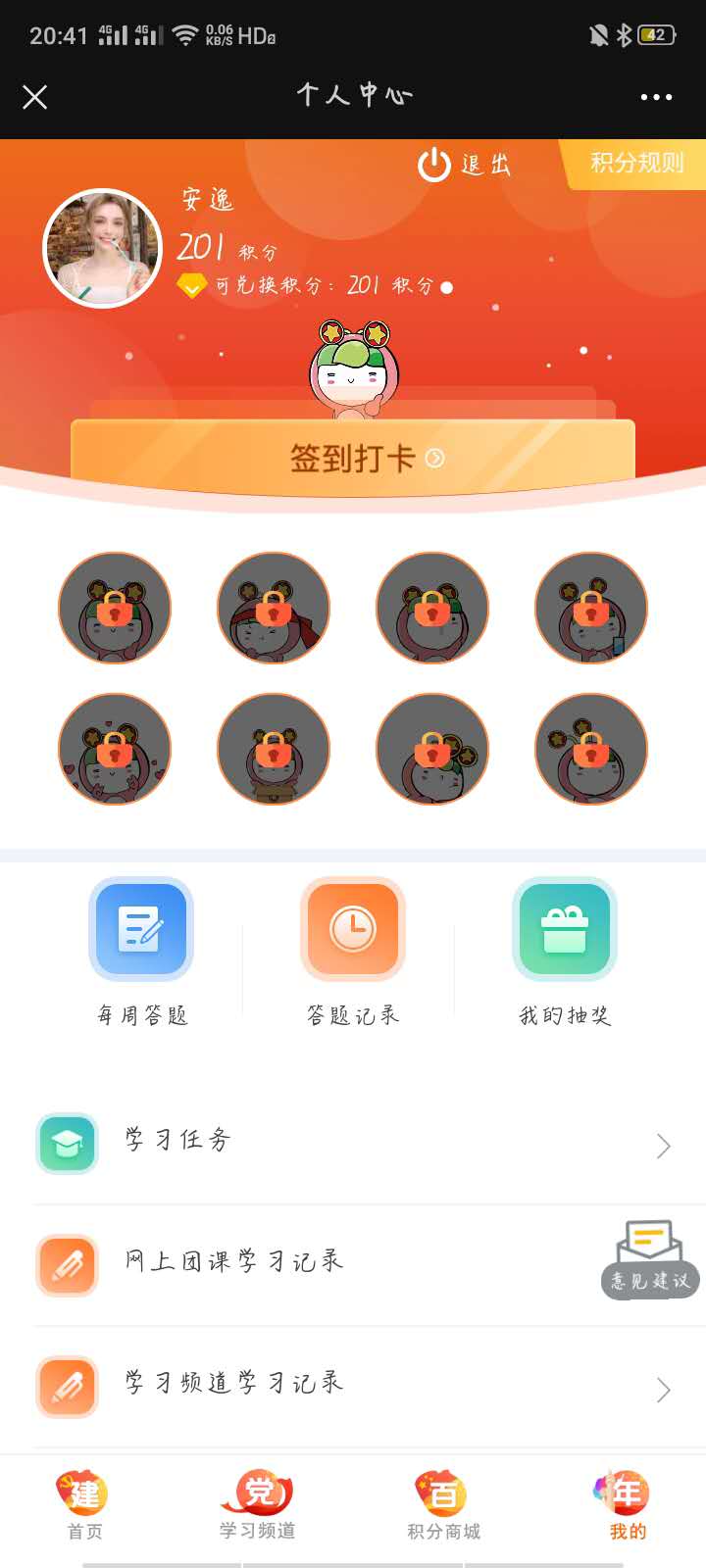The height and width of the screenshot is (1568, 706).
Task: Switch to the 学习频道 tab
Action: [258, 1506]
